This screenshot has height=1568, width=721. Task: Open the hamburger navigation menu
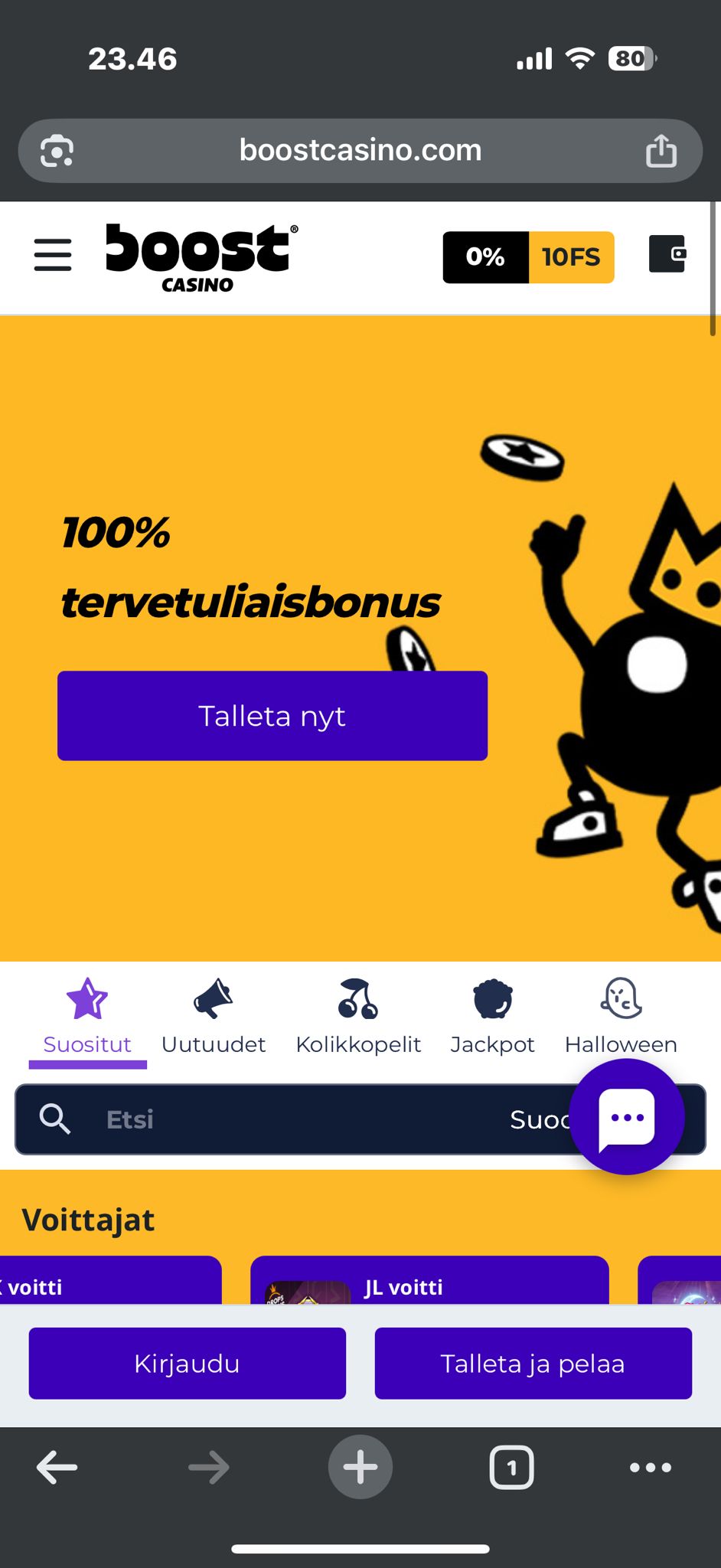click(x=52, y=255)
